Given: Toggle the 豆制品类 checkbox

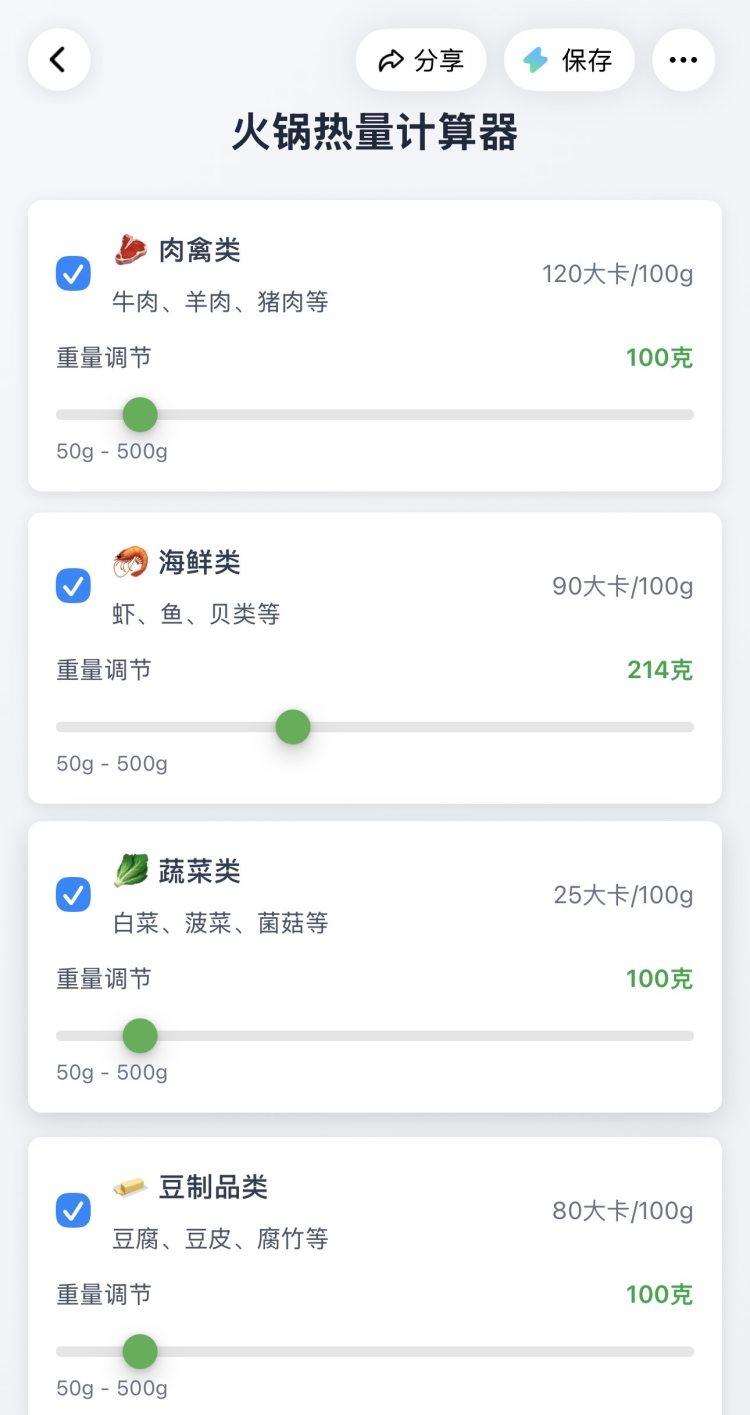Looking at the screenshot, I should (x=73, y=1211).
